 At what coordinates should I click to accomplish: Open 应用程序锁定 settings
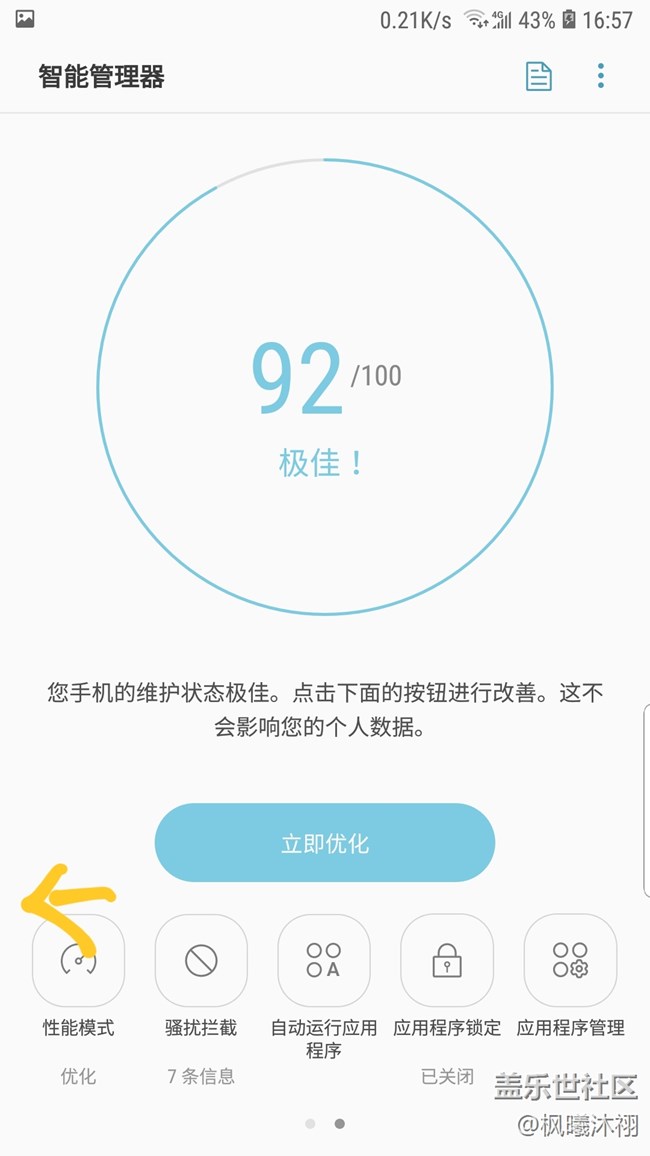(x=447, y=961)
